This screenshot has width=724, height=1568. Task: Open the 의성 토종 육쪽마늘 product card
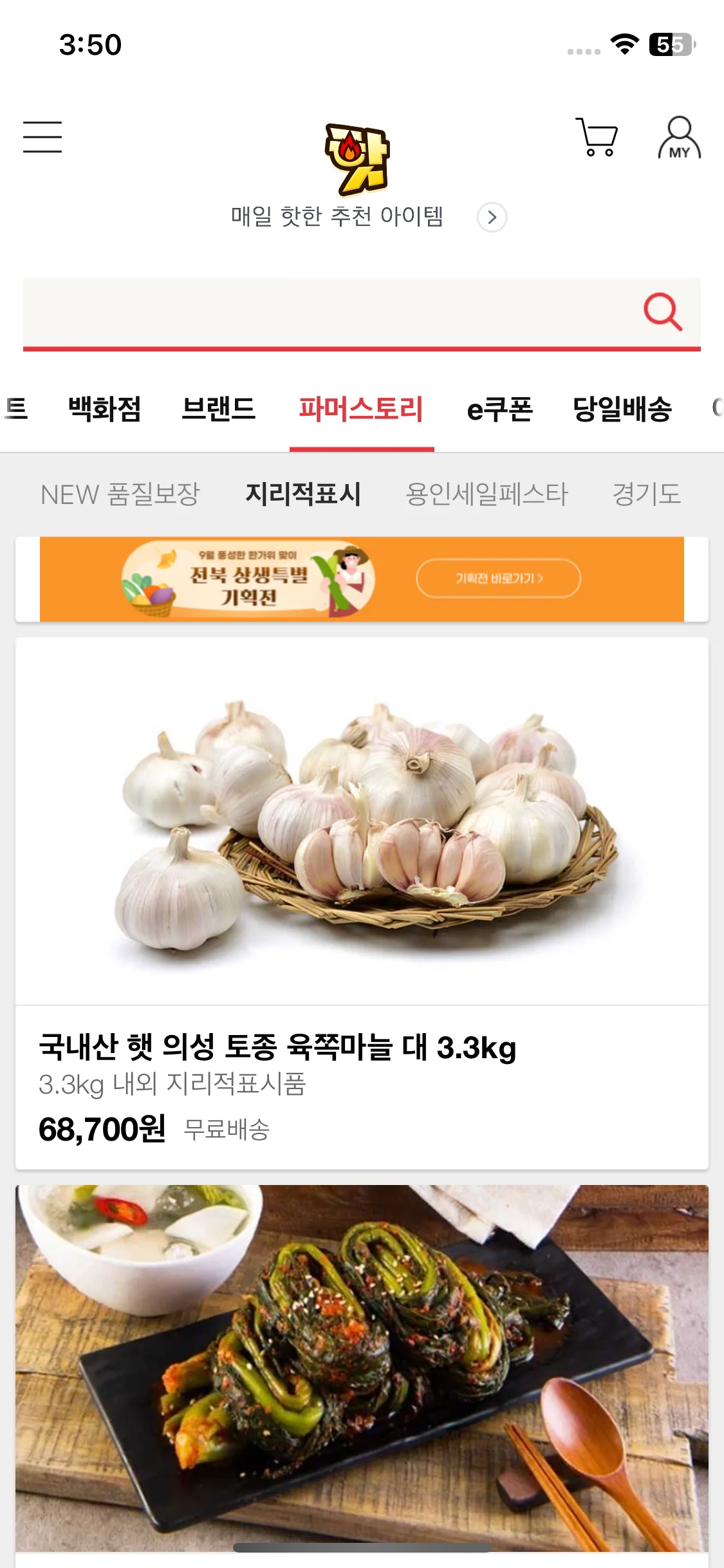[361, 901]
